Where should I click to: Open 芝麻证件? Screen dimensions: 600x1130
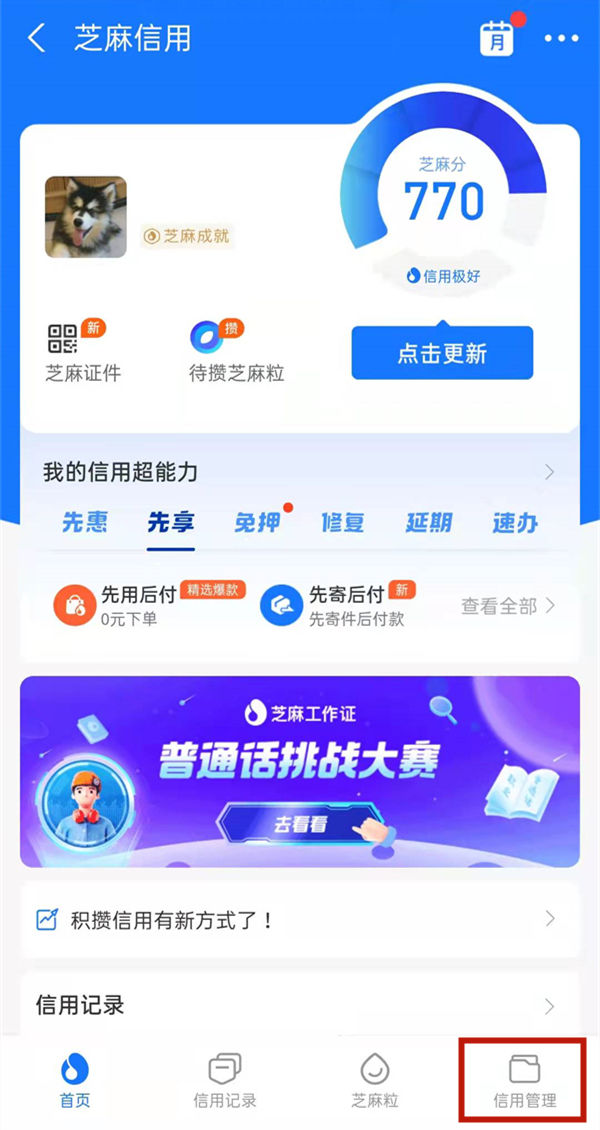pyautogui.click(x=83, y=351)
